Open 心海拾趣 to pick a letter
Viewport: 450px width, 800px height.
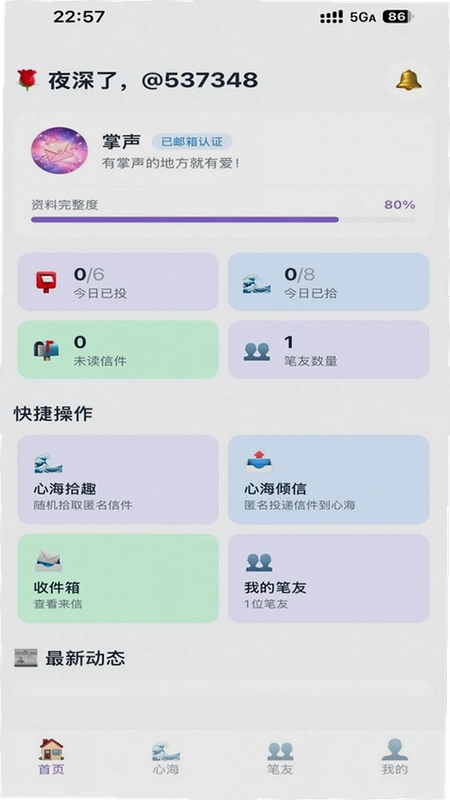(118, 480)
